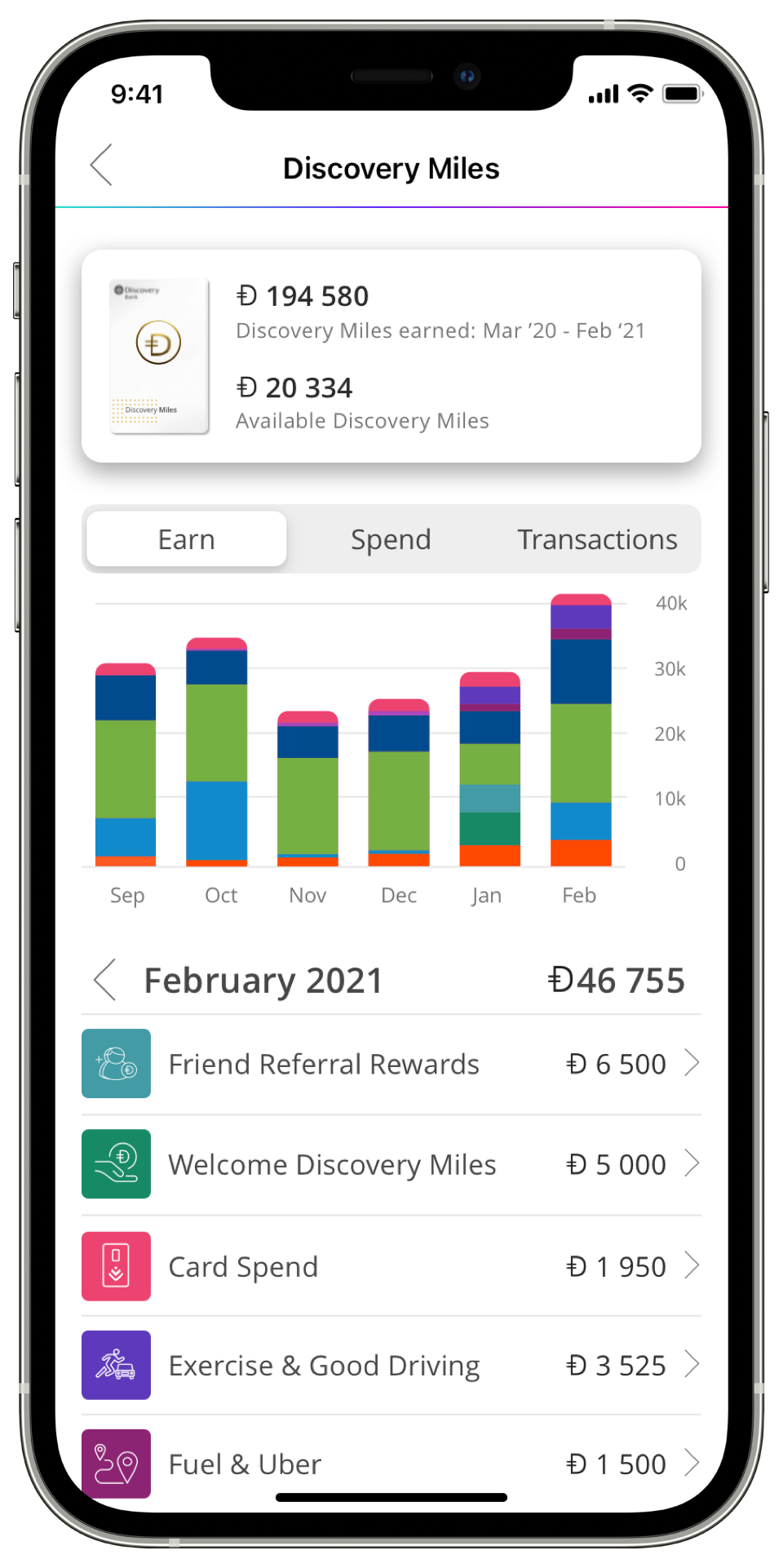Tap the Discovery Miles balance card
This screenshot has width=783, height=1568.
391,356
